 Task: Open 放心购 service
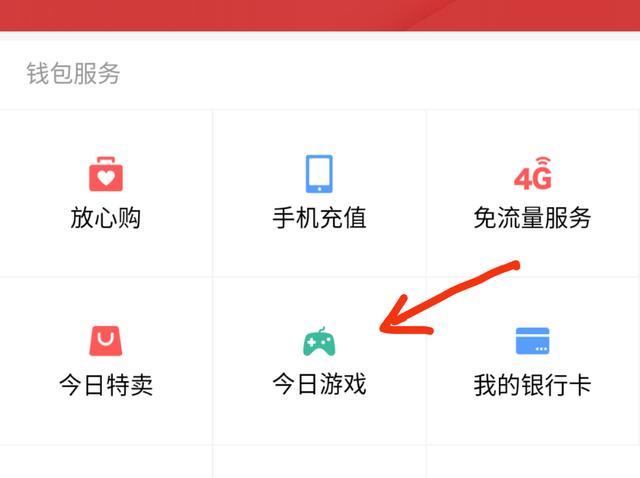pyautogui.click(x=106, y=193)
